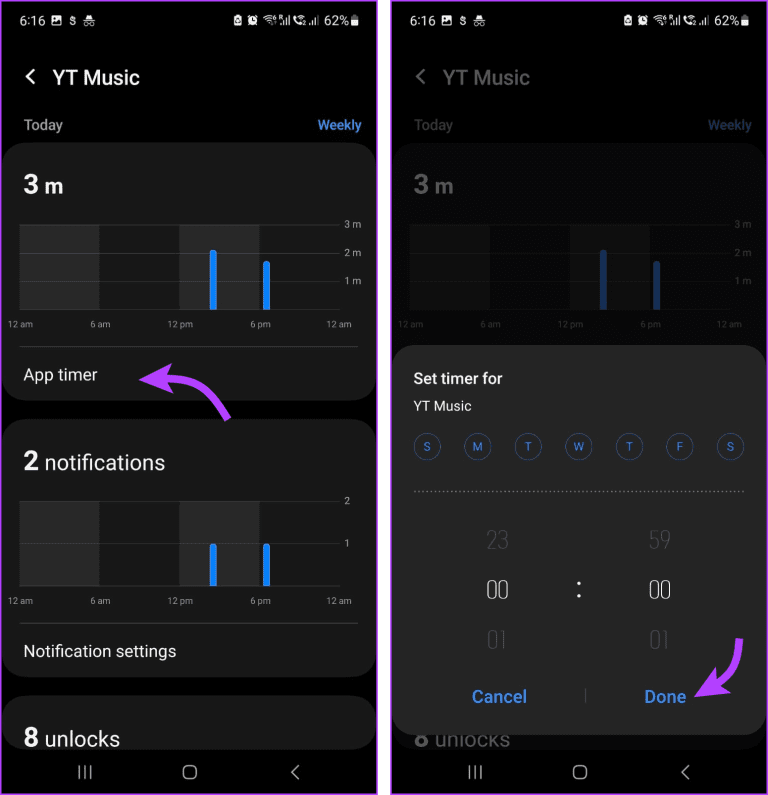This screenshot has width=768, height=795.
Task: Enable the timer for Sunday
Action: pyautogui.click(x=427, y=447)
